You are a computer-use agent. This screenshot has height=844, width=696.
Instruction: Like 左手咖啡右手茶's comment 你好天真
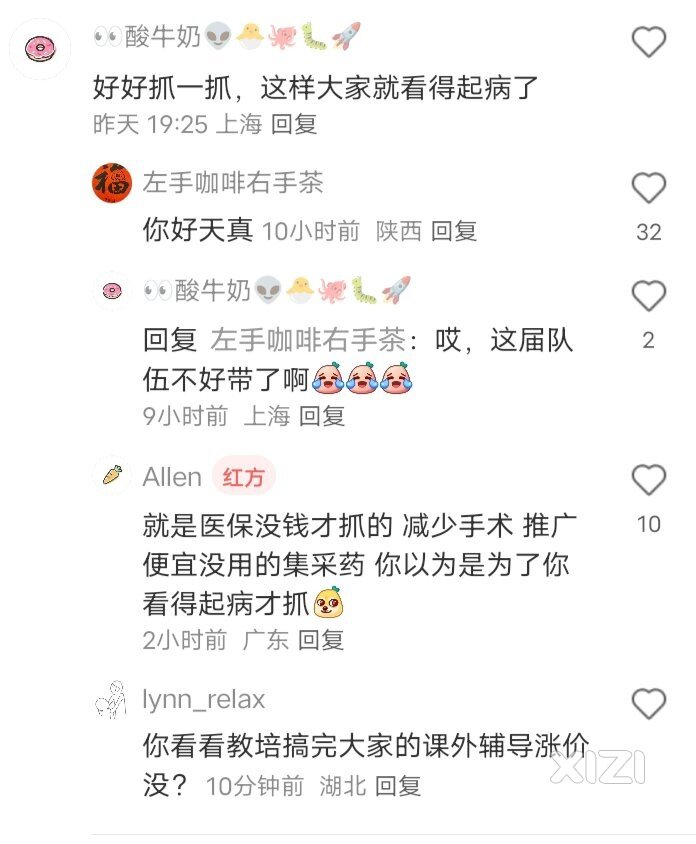pos(649,188)
